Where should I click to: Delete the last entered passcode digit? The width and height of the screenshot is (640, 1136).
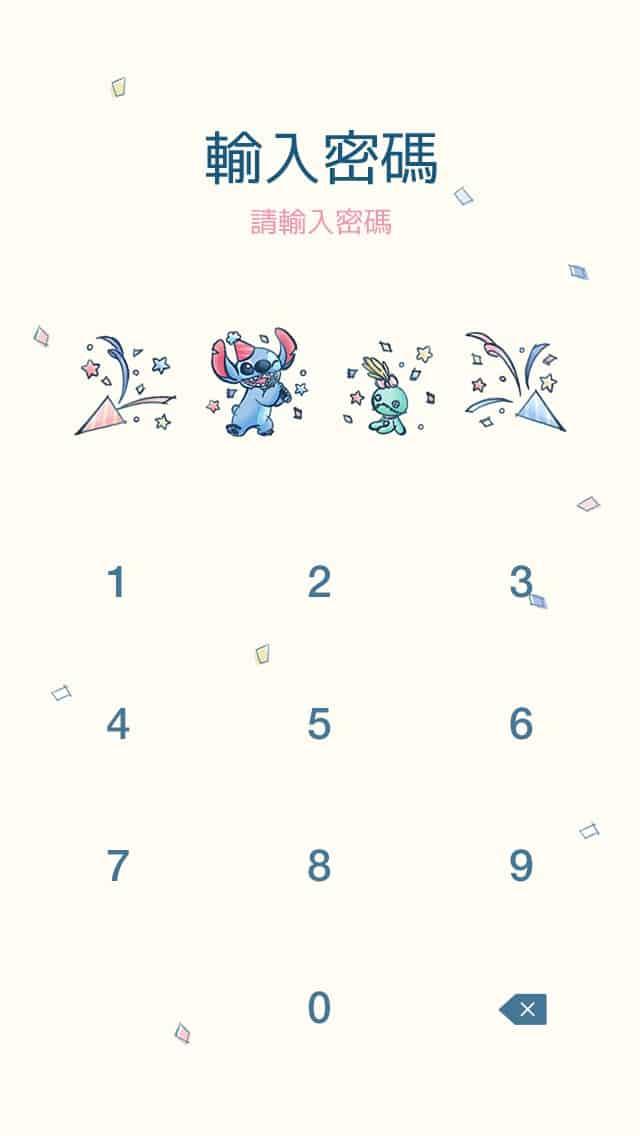523,1009
